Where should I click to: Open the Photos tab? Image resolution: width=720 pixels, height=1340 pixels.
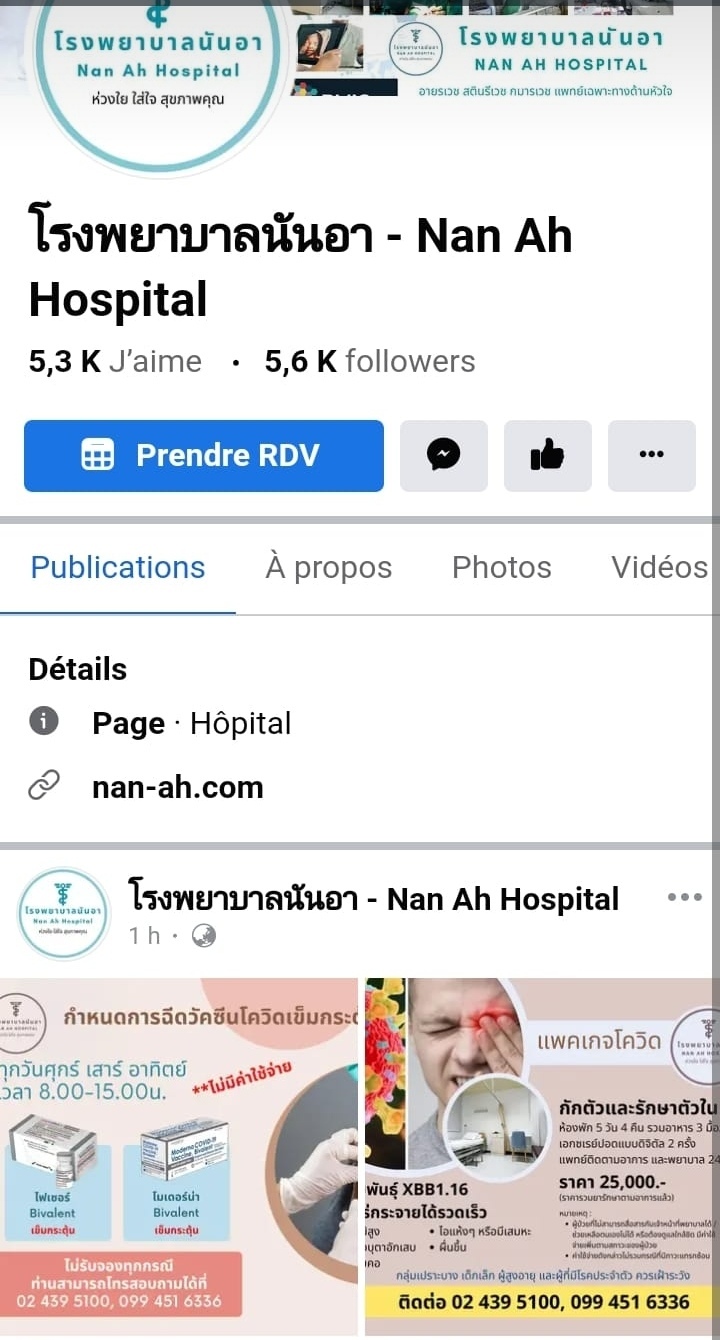tap(501, 568)
